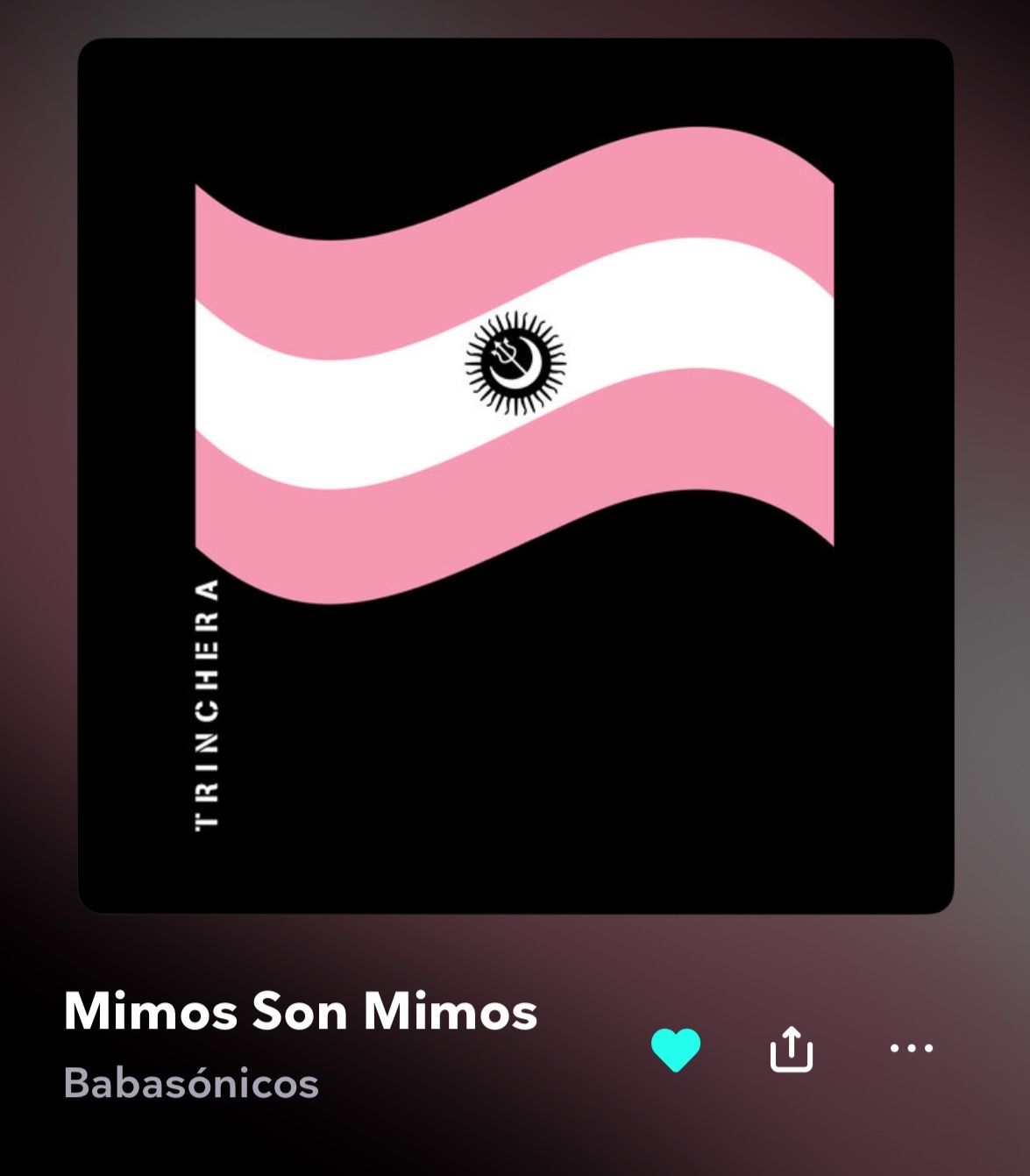Share the current track
Viewport: 1030px width, 1176px height.
[x=791, y=1049]
